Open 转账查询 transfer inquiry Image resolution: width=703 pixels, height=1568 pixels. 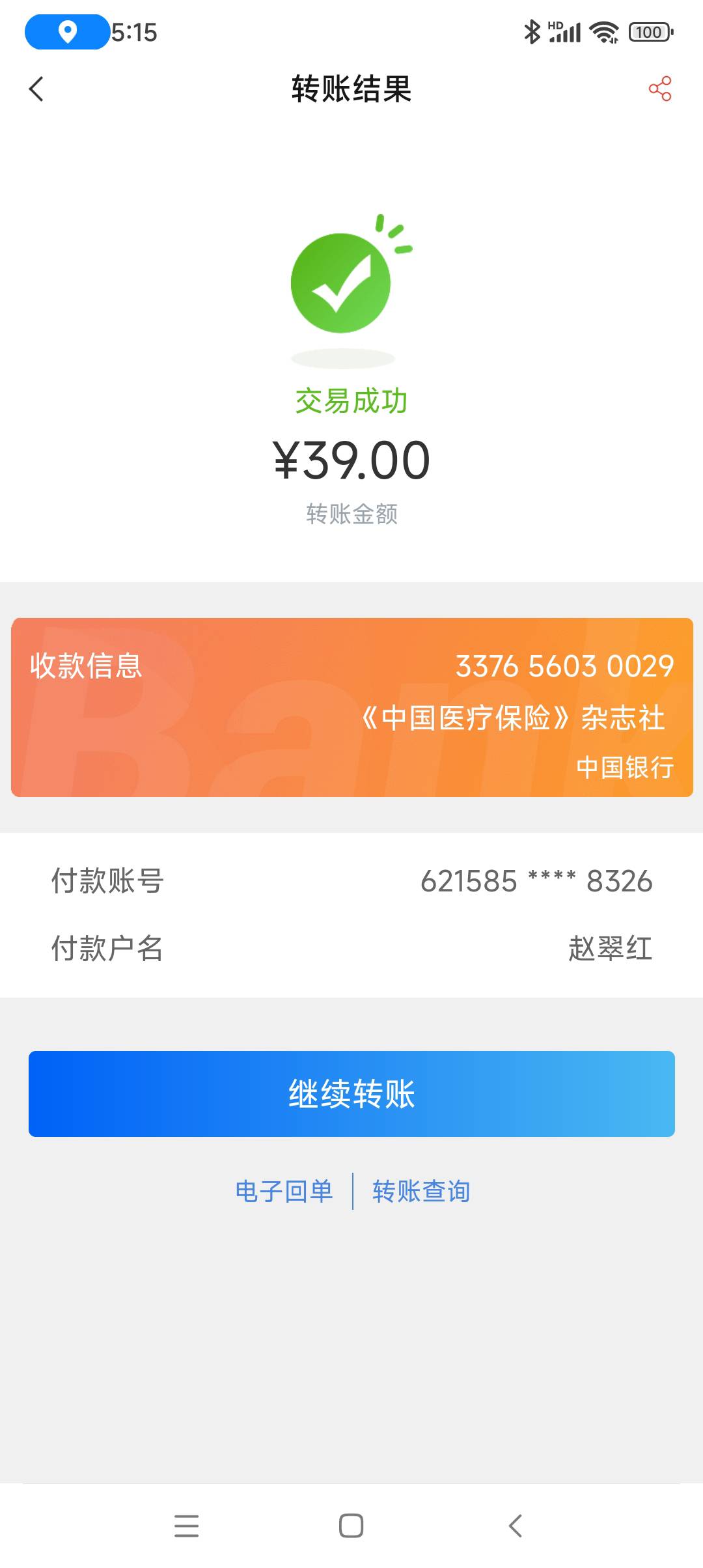[x=421, y=1192]
